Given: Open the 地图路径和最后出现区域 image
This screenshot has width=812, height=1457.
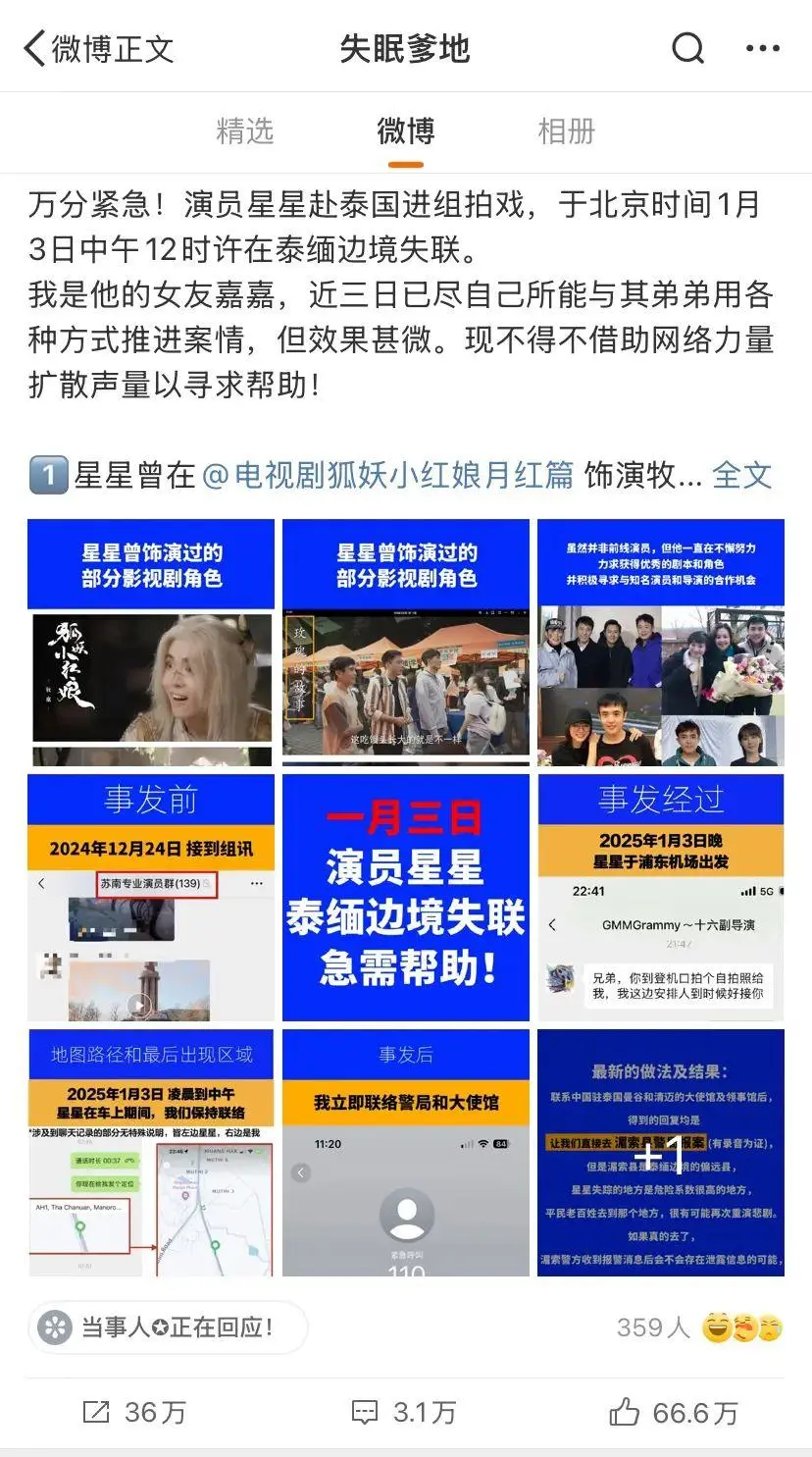Looking at the screenshot, I should tap(151, 1153).
